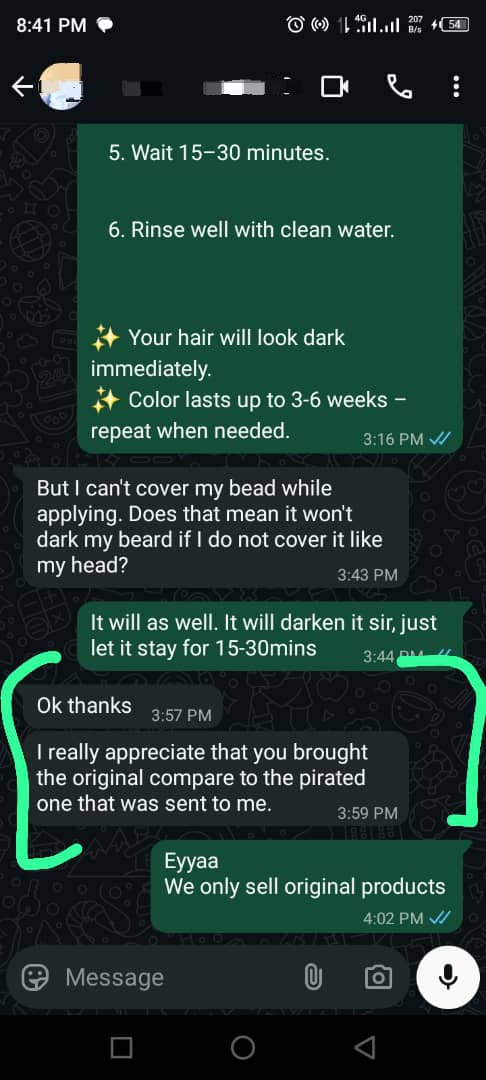Viewport: 486px width, 1080px height.
Task: Open recent apps from the navigation bar
Action: point(121,1048)
